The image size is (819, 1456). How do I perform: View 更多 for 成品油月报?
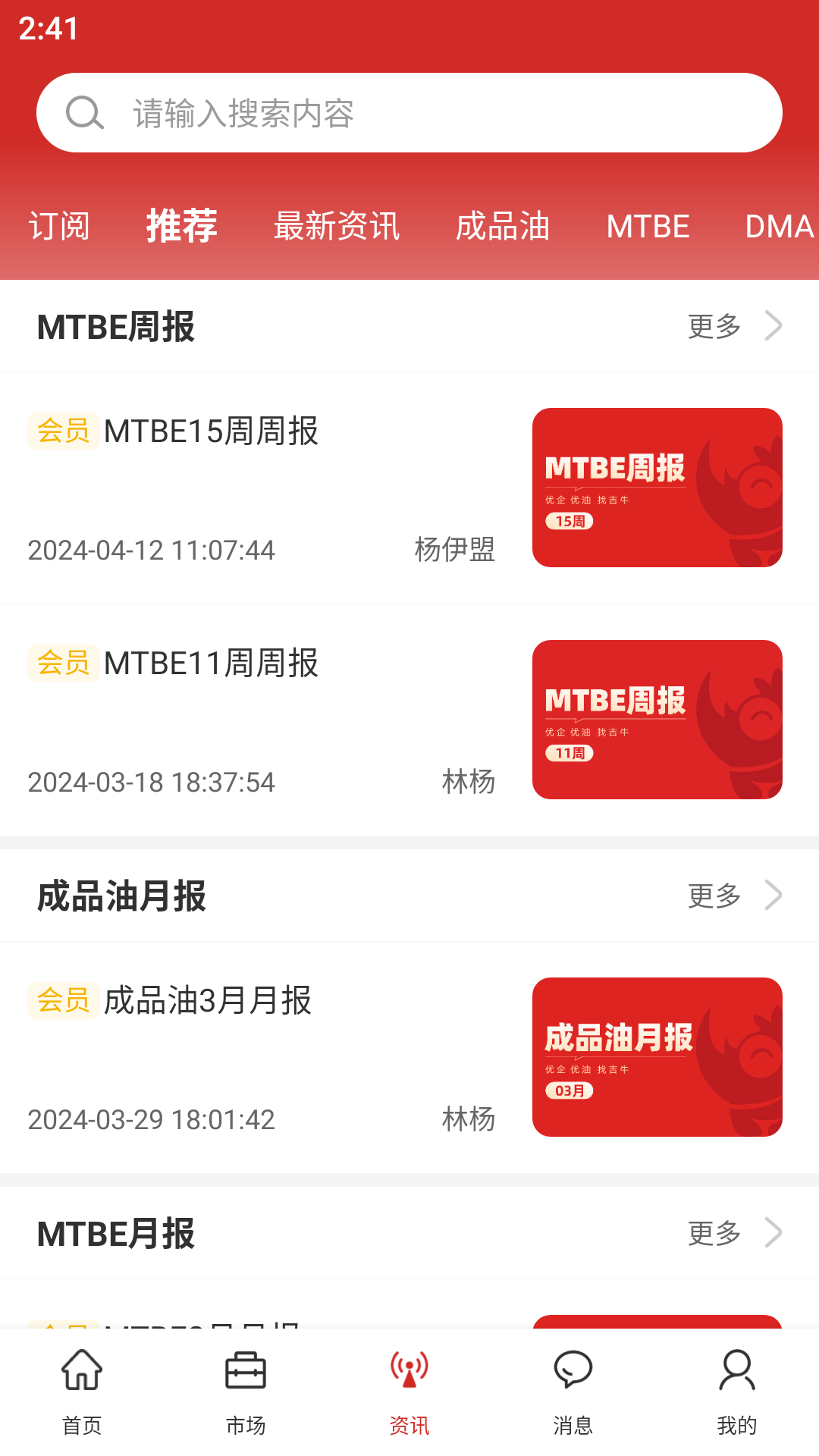734,896
